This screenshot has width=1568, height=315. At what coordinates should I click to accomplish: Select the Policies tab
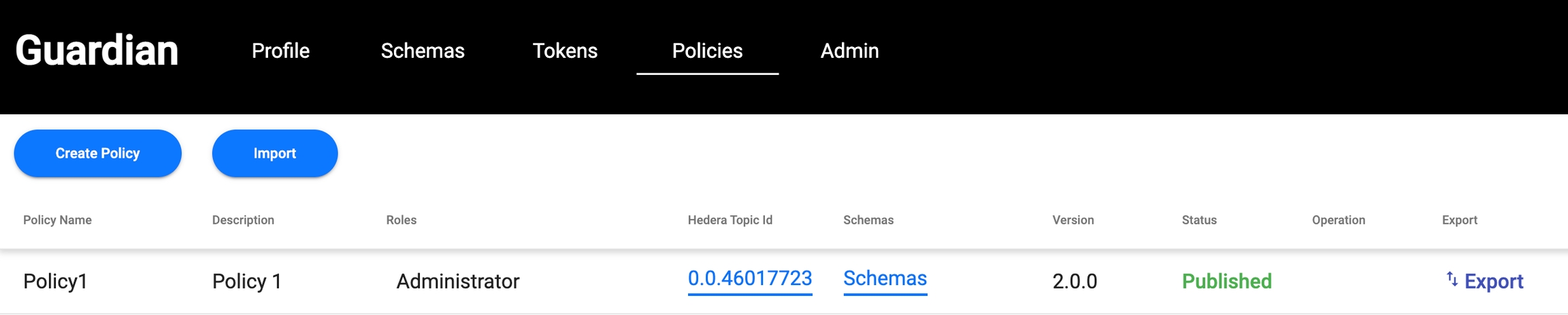coord(707,51)
